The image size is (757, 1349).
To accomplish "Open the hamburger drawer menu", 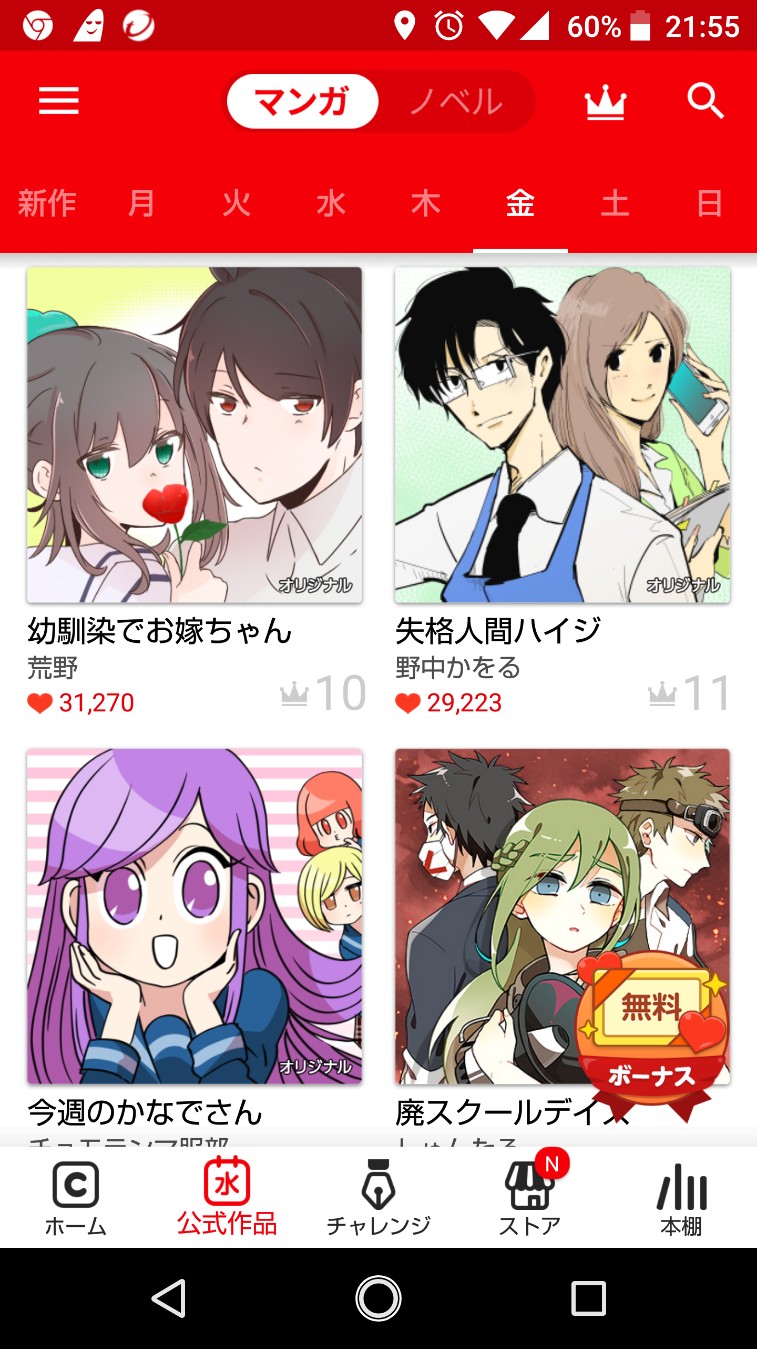I will pyautogui.click(x=58, y=101).
